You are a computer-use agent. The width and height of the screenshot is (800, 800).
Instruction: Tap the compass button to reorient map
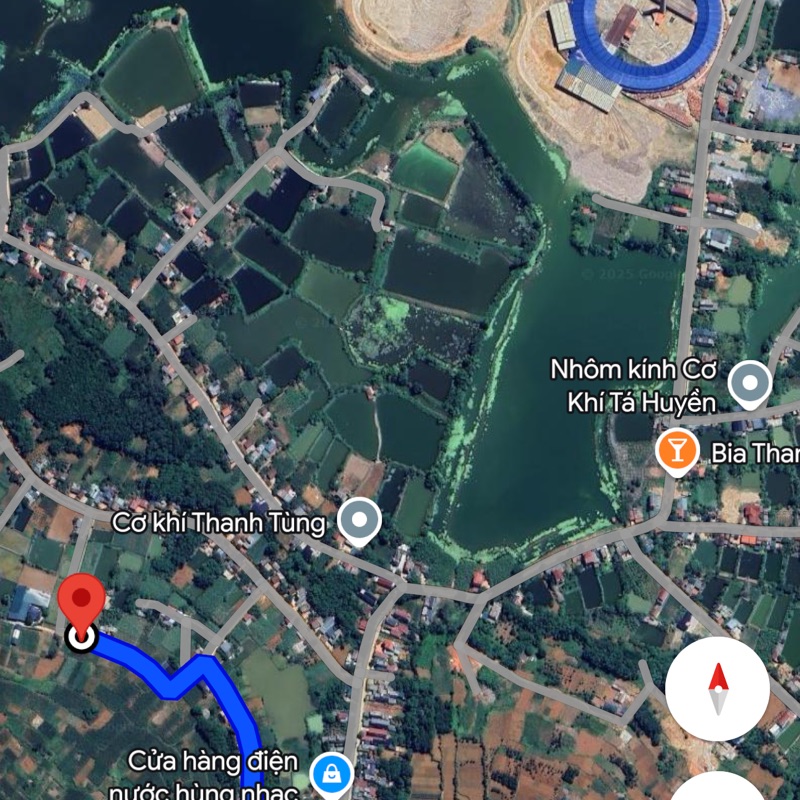tap(717, 688)
